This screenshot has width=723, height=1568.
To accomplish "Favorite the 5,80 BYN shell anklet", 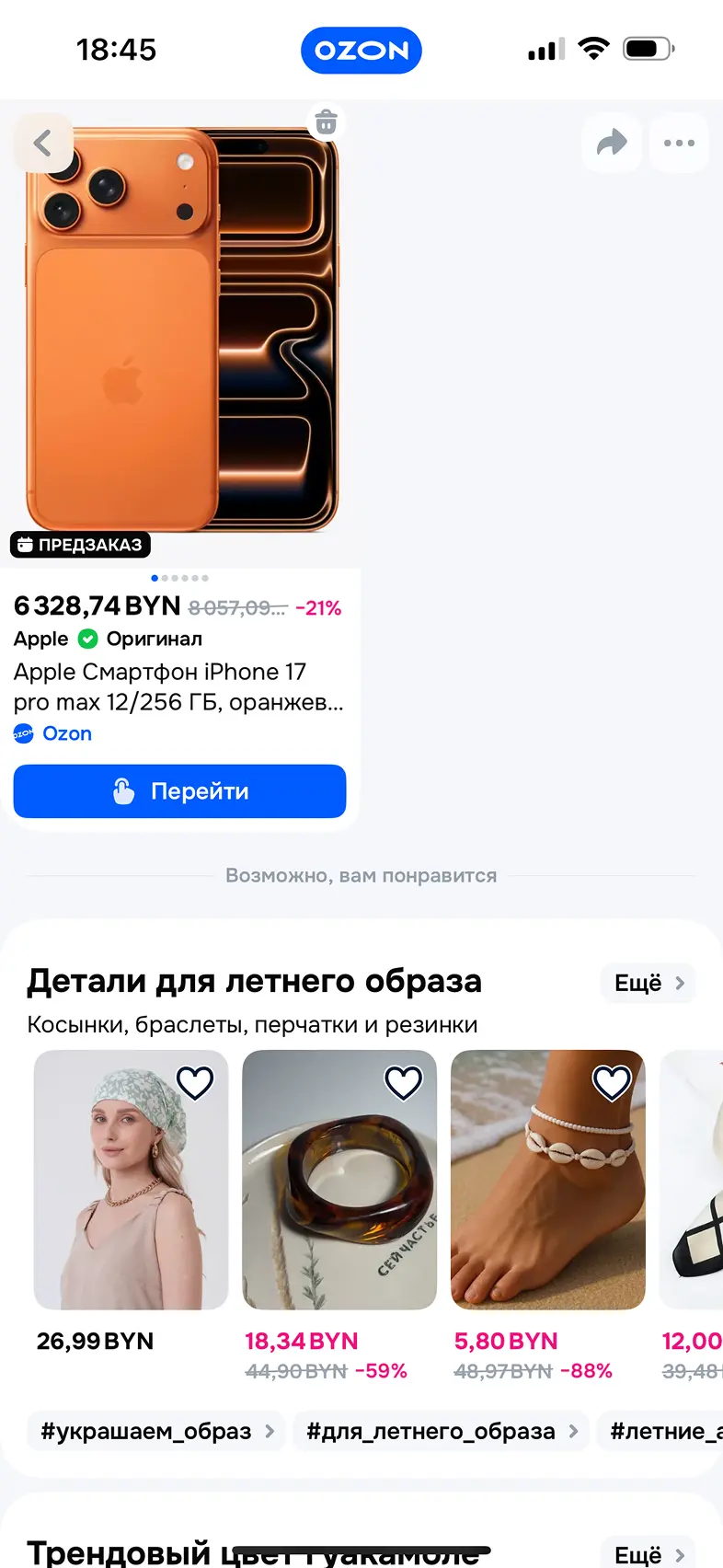I will 612,1083.
